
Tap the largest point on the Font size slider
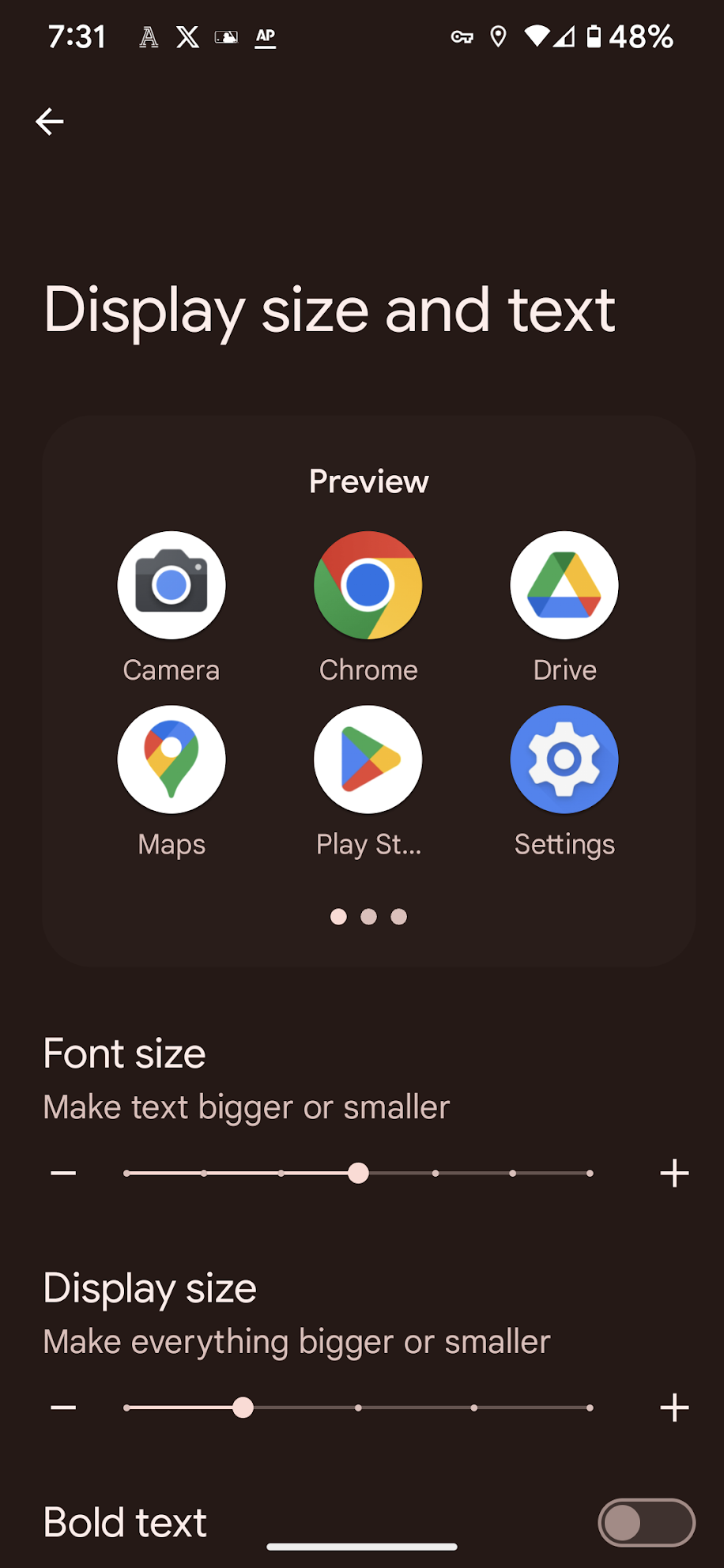click(590, 1174)
